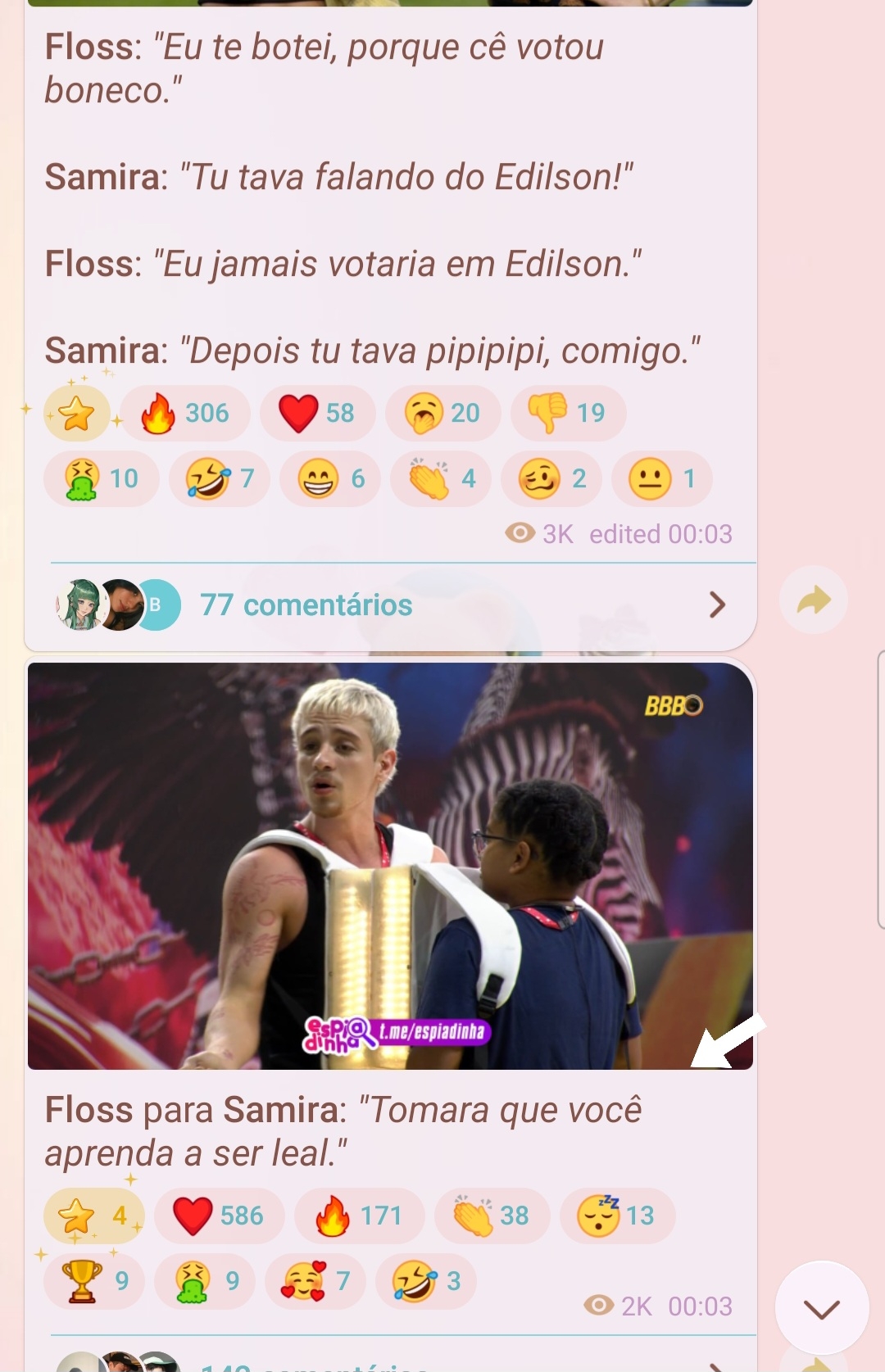
Task: Tap the neutral face reaction with 1
Action: (x=662, y=478)
